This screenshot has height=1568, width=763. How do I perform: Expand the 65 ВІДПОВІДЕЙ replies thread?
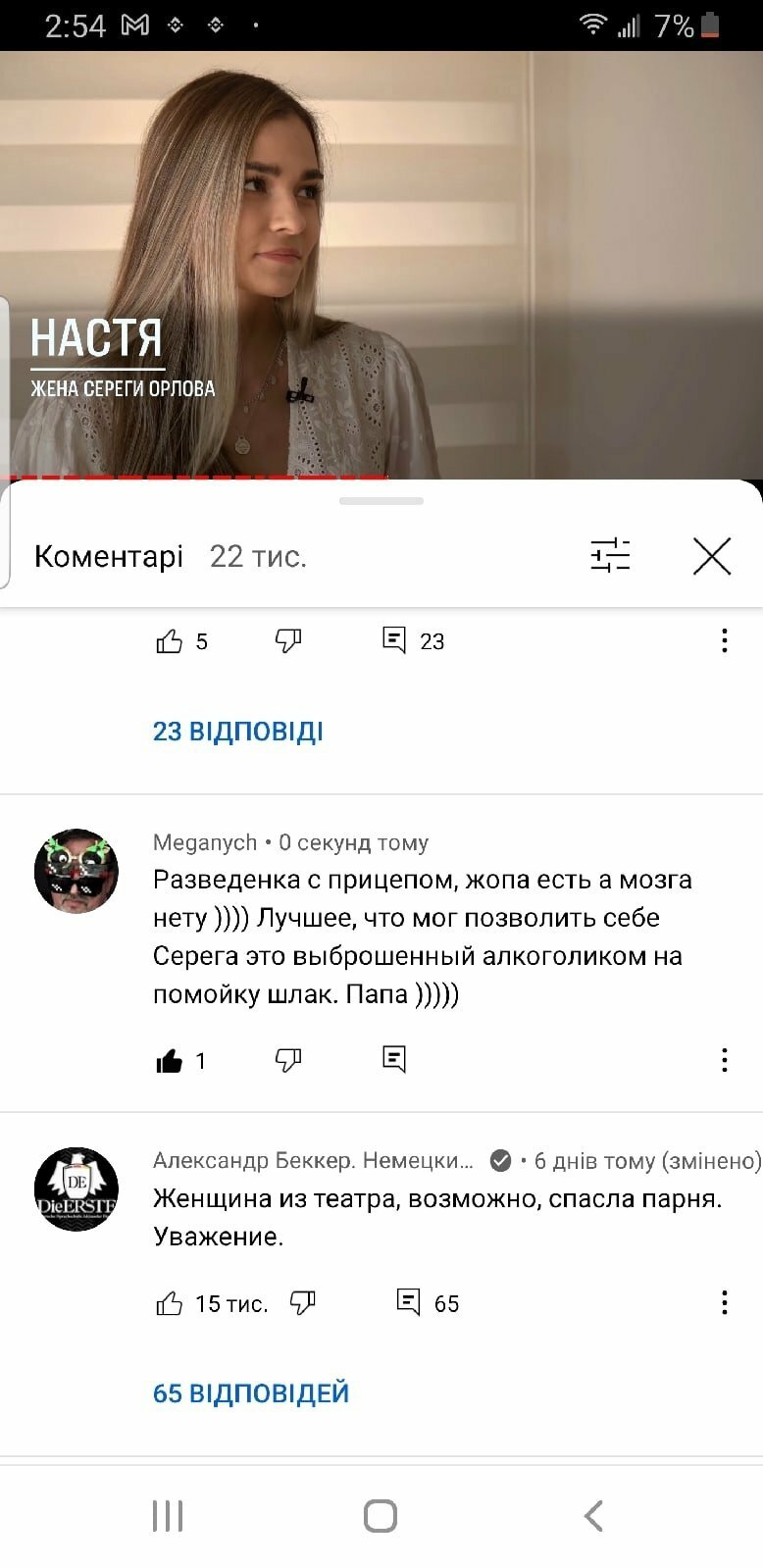(251, 1393)
